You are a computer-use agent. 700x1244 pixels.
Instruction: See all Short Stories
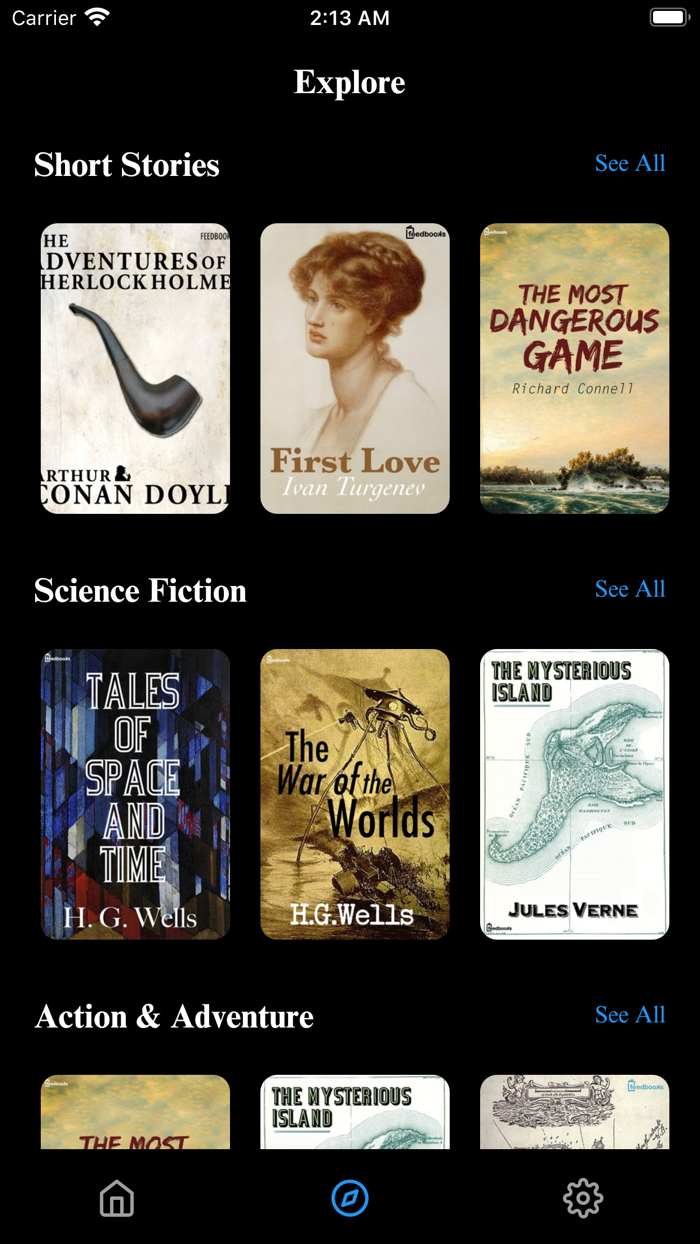tap(630, 163)
